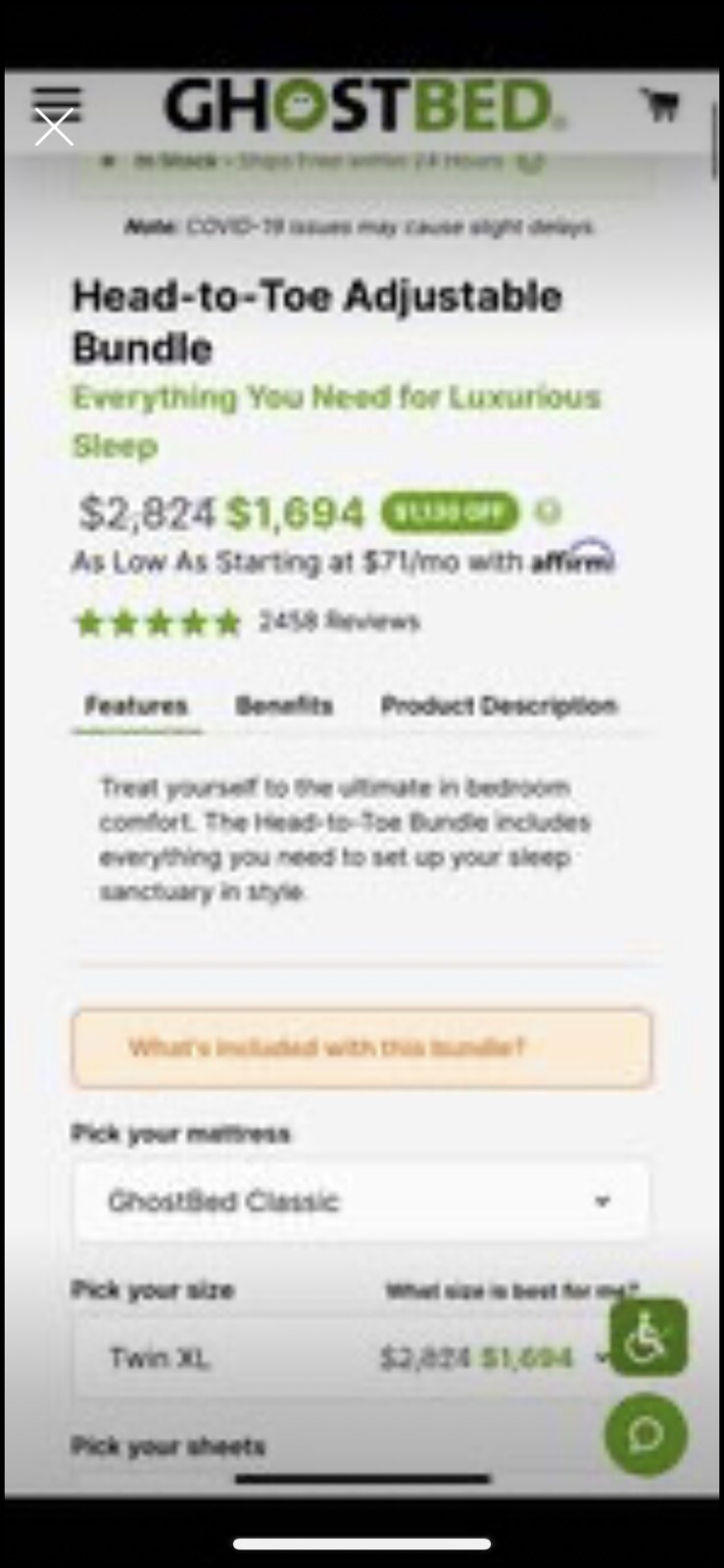Screen dimensions: 724x1568
Task: Open the Product Description tab
Action: 499,706
